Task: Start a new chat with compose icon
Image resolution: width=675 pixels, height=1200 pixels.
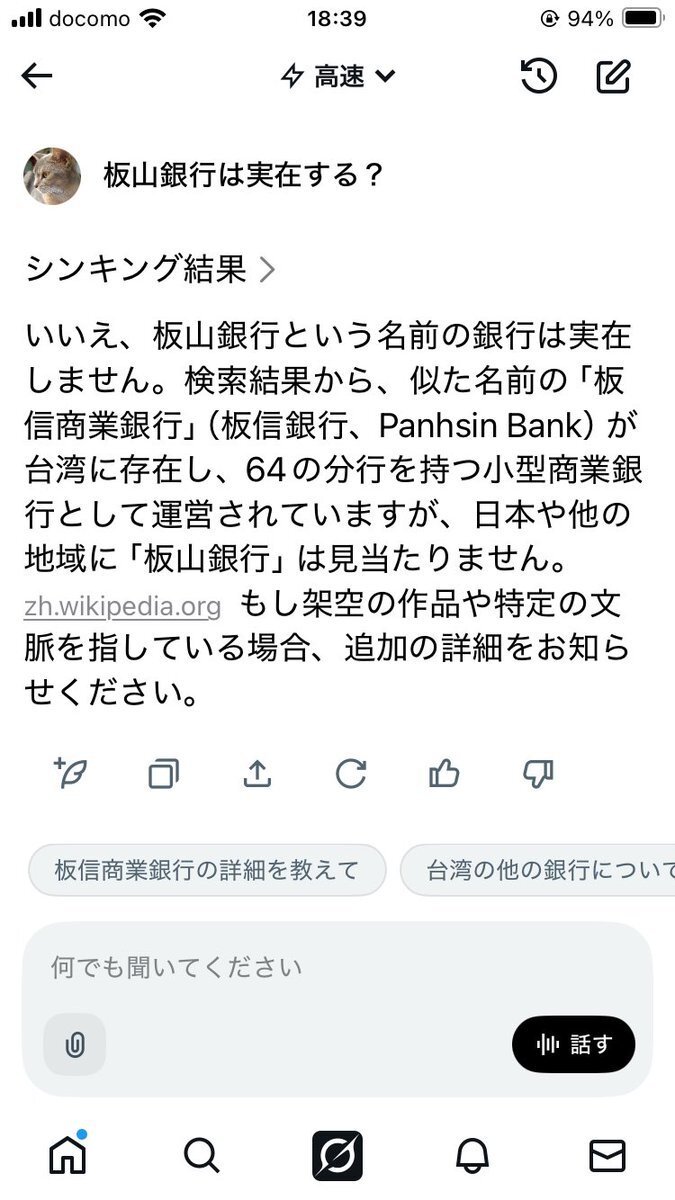Action: coord(613,76)
